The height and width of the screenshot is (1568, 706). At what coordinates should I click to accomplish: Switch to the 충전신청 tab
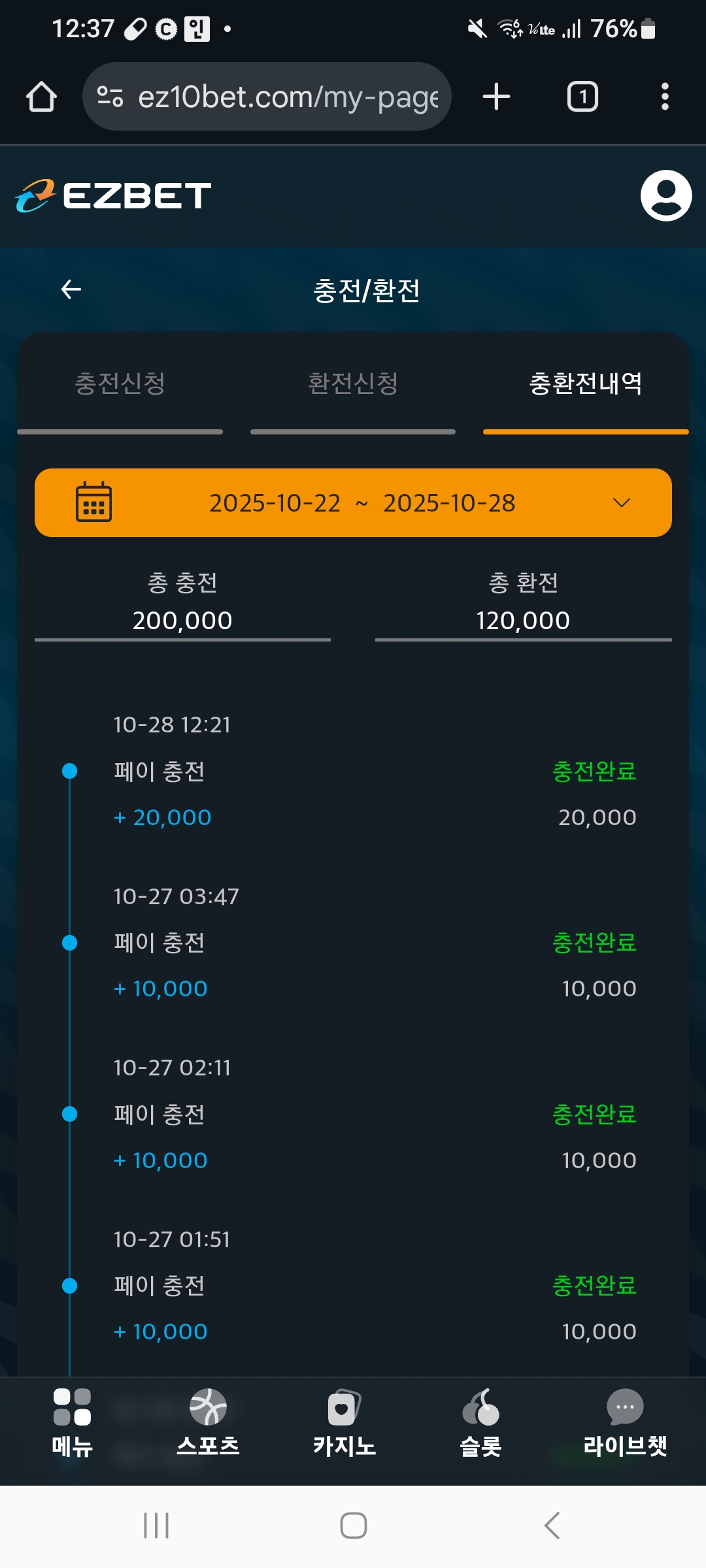point(120,384)
